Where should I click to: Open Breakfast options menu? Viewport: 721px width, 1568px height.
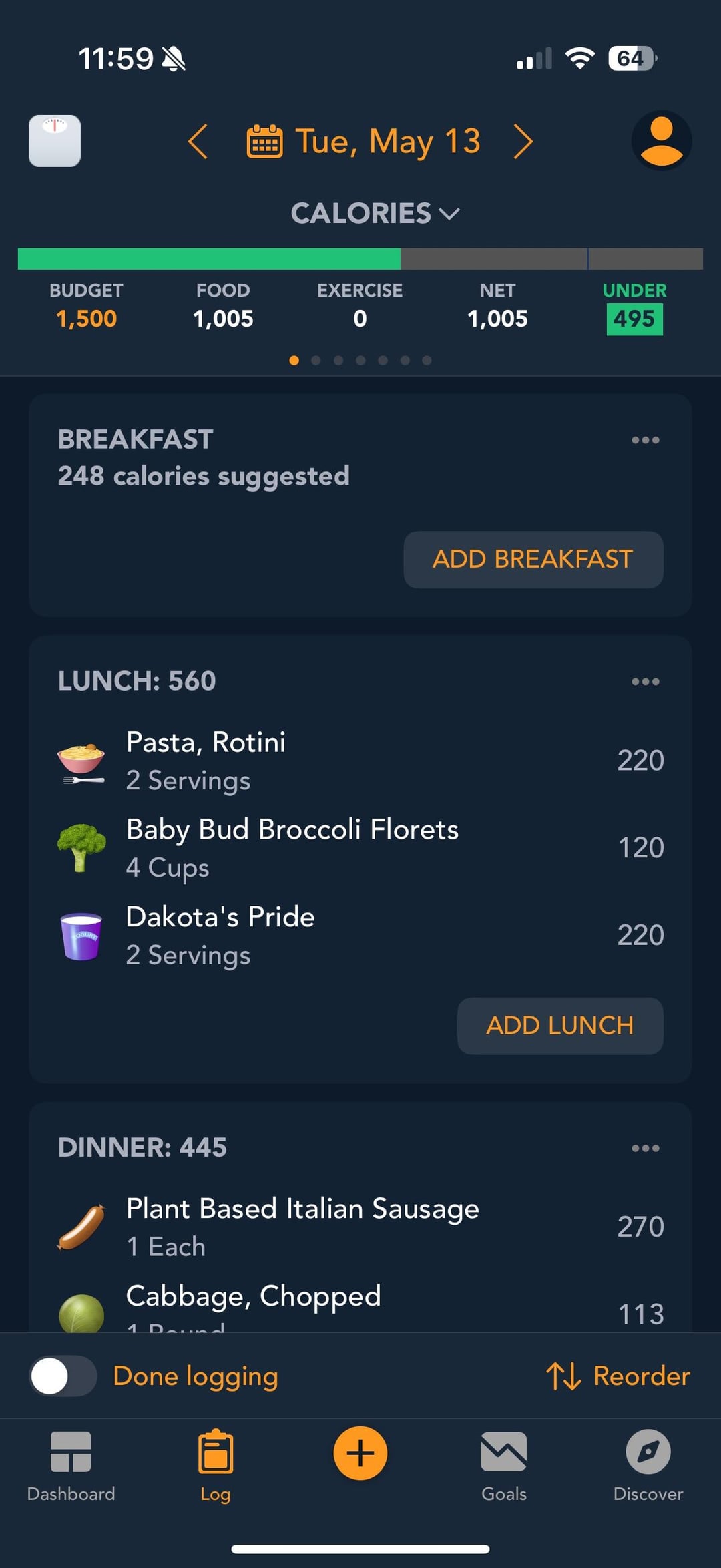[646, 440]
